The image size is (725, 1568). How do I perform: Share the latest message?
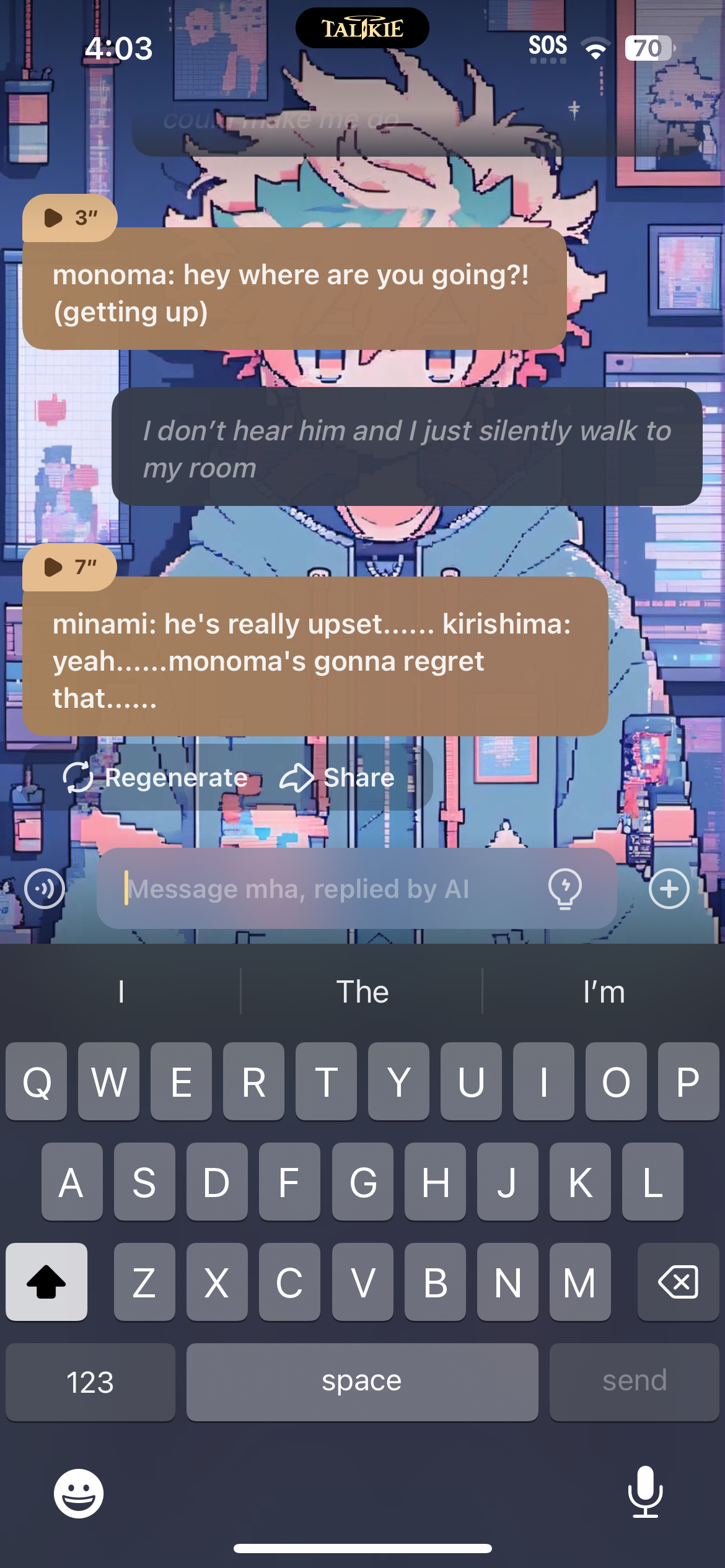tap(337, 777)
